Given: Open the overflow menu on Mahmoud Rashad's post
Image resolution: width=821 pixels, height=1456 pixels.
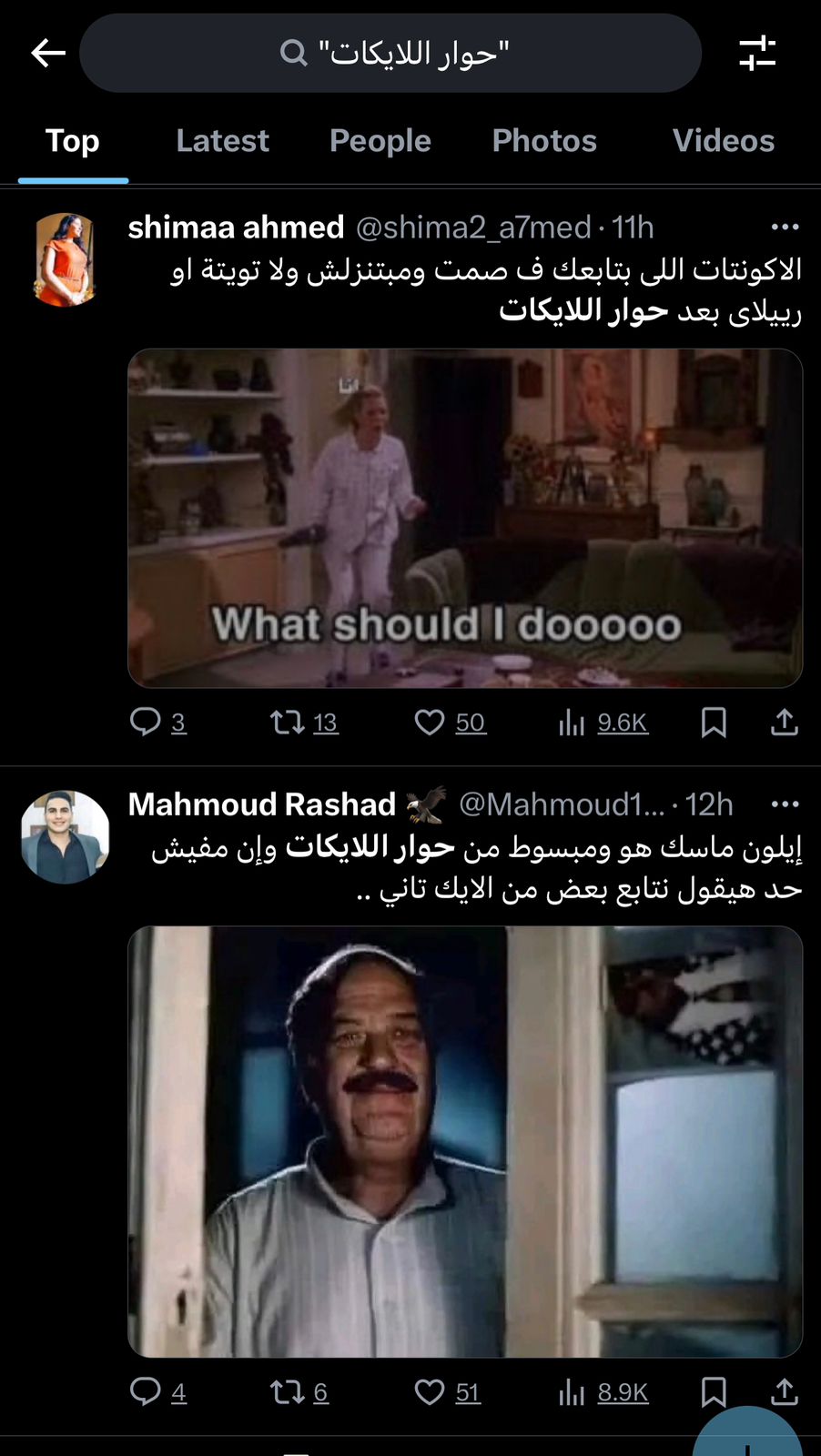Looking at the screenshot, I should tap(784, 804).
